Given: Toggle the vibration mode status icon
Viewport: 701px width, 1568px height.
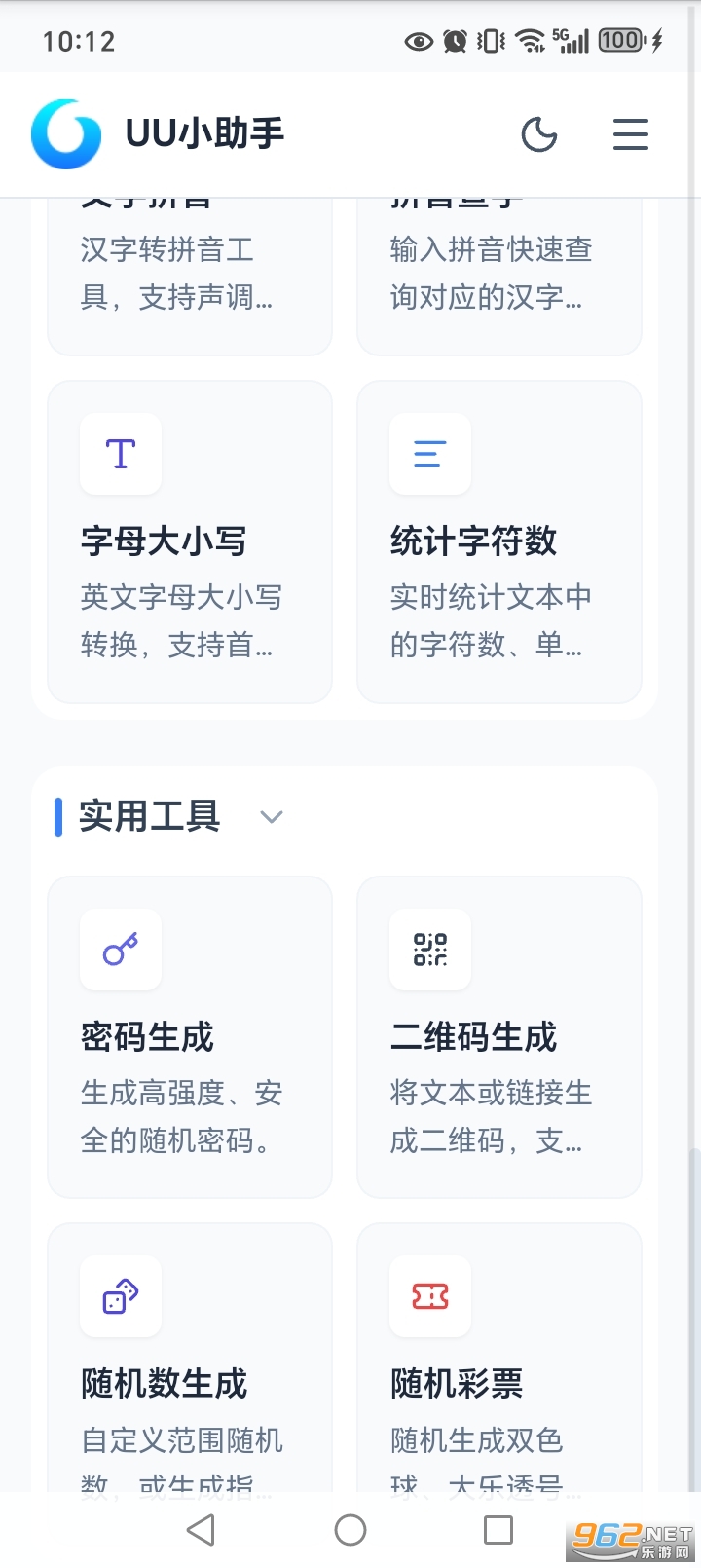Looking at the screenshot, I should [490, 40].
